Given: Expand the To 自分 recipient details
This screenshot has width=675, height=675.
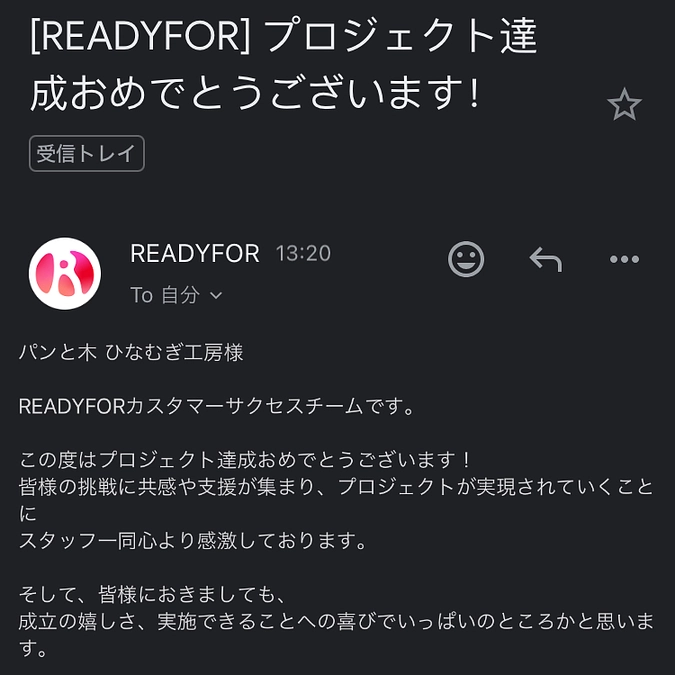Looking at the screenshot, I should tap(177, 295).
